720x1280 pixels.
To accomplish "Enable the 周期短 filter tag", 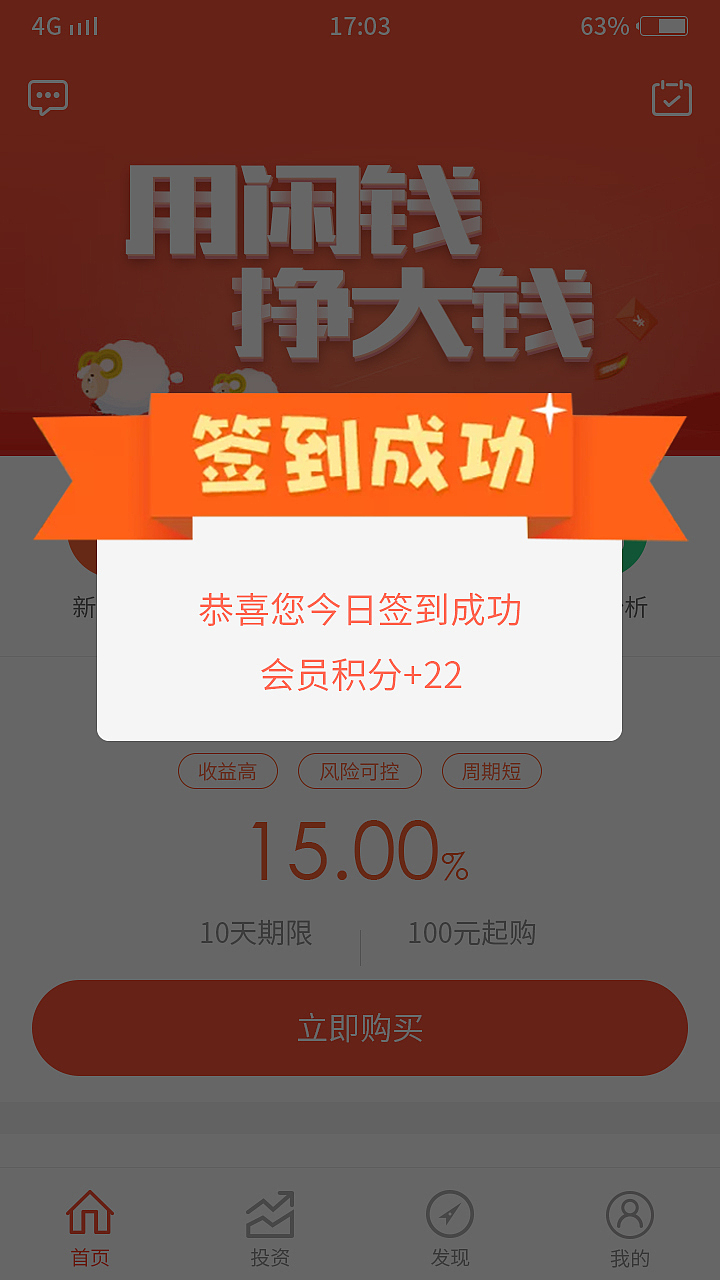I will coord(491,771).
